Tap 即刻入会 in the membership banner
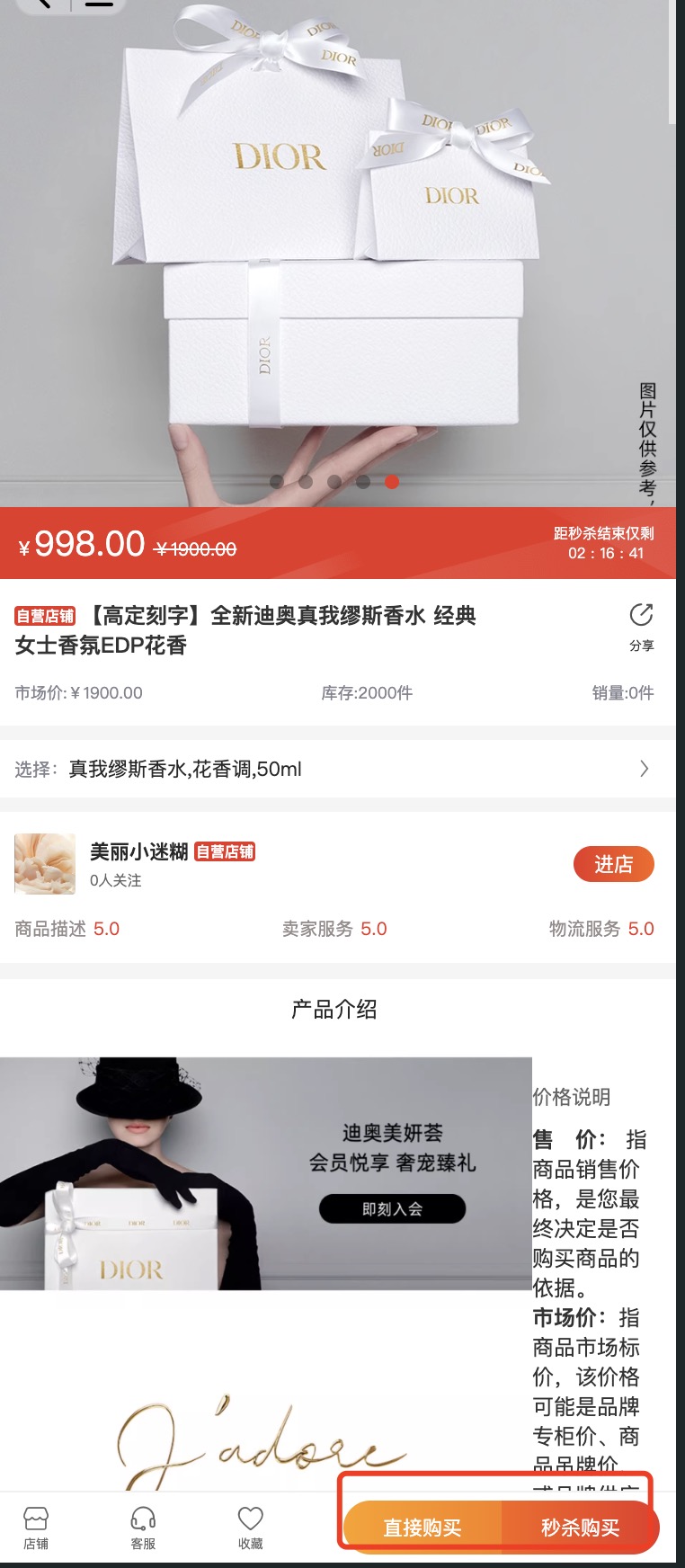685x1568 pixels. [392, 1209]
